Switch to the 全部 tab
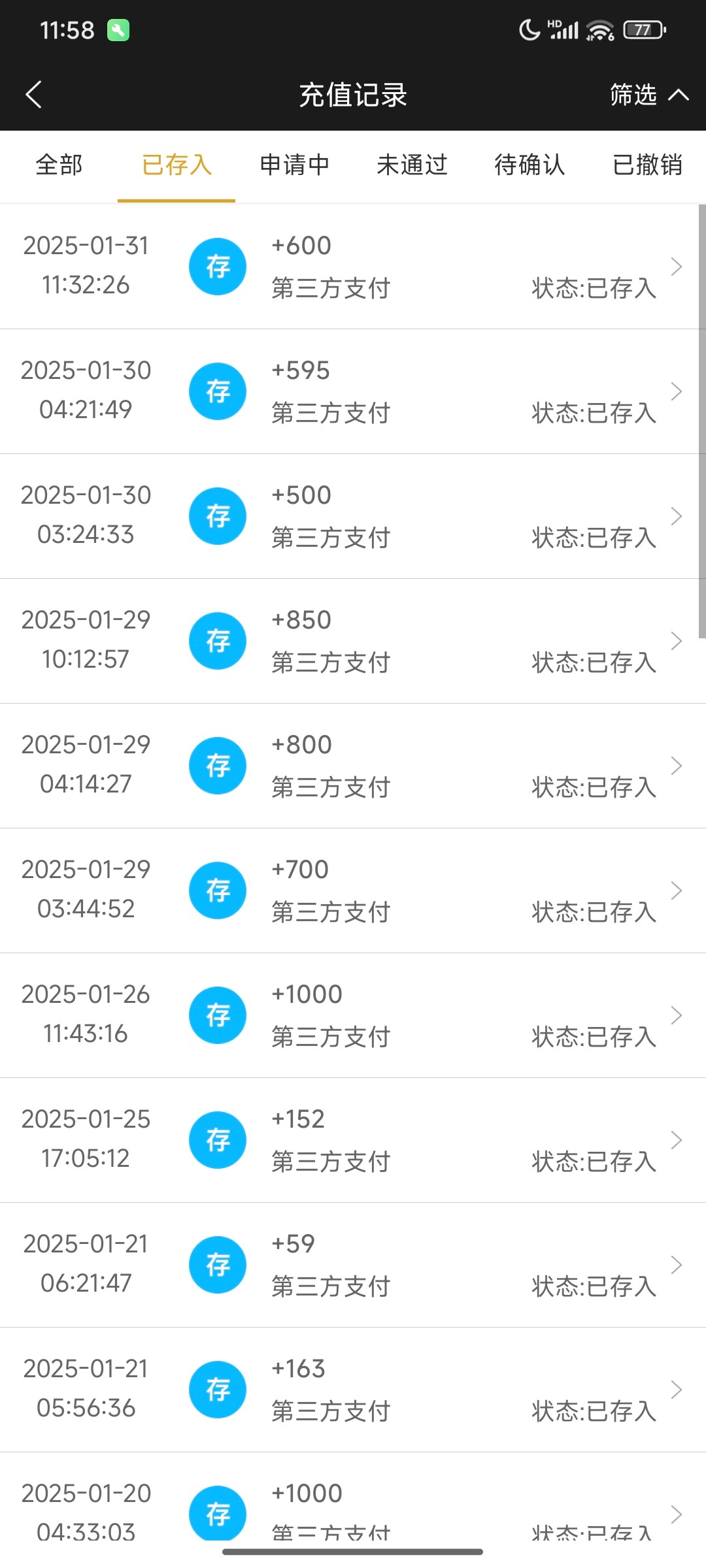The height and width of the screenshot is (1568, 706). (59, 165)
